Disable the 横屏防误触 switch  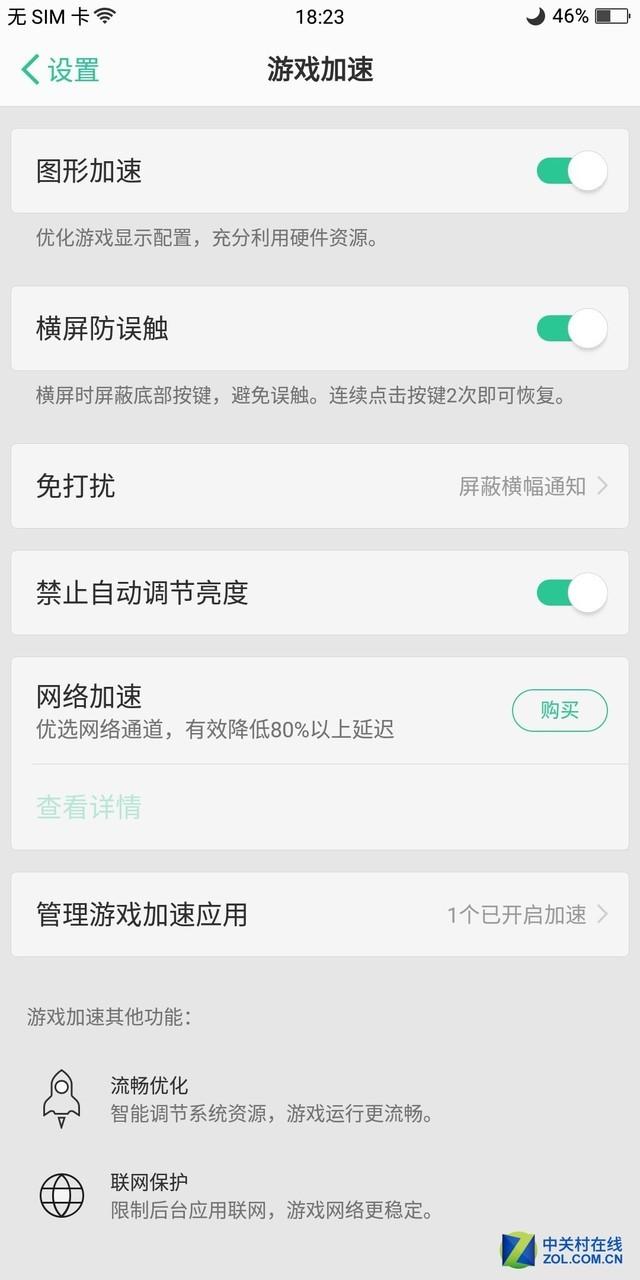(x=572, y=328)
